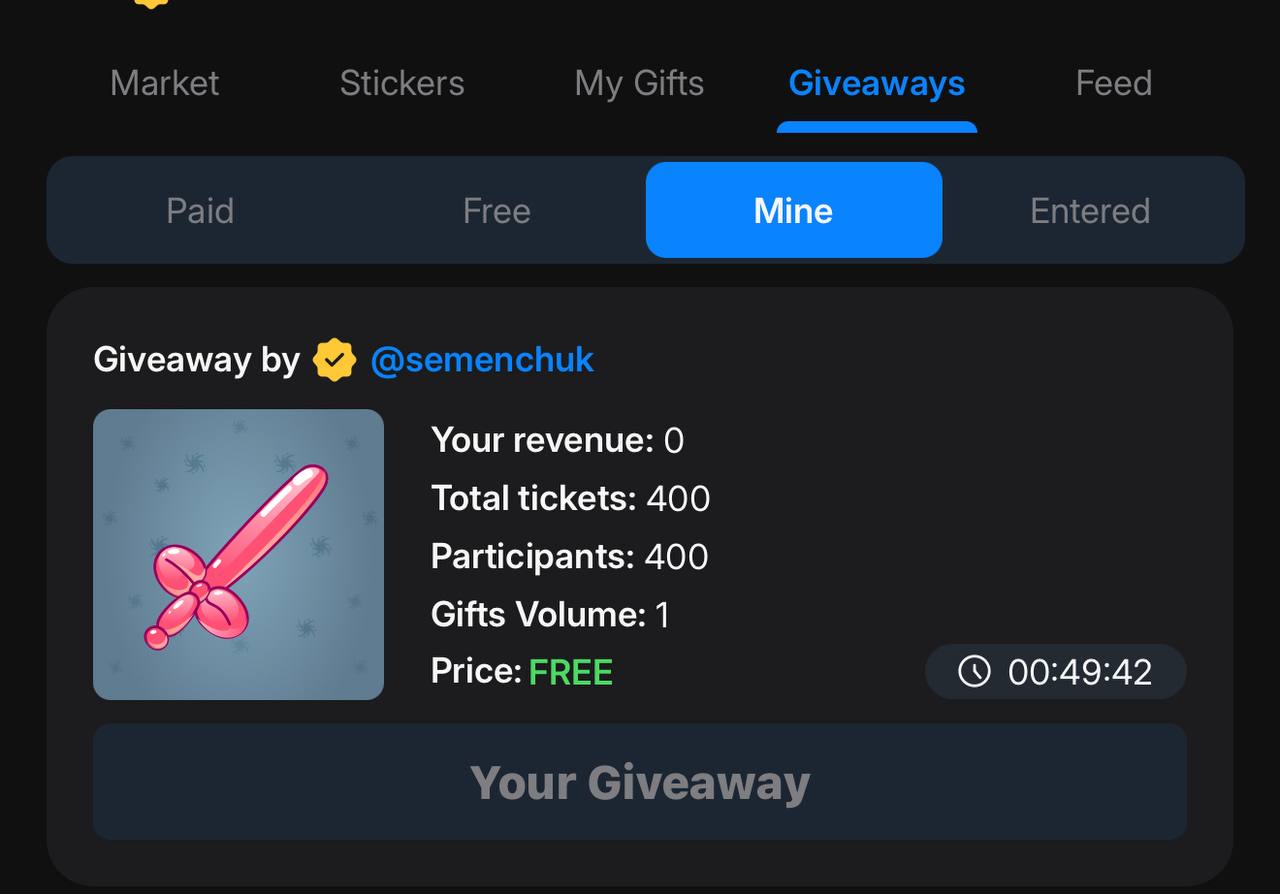This screenshot has width=1280, height=894.
Task: Select the Giveaways tab
Action: pyautogui.click(x=876, y=83)
